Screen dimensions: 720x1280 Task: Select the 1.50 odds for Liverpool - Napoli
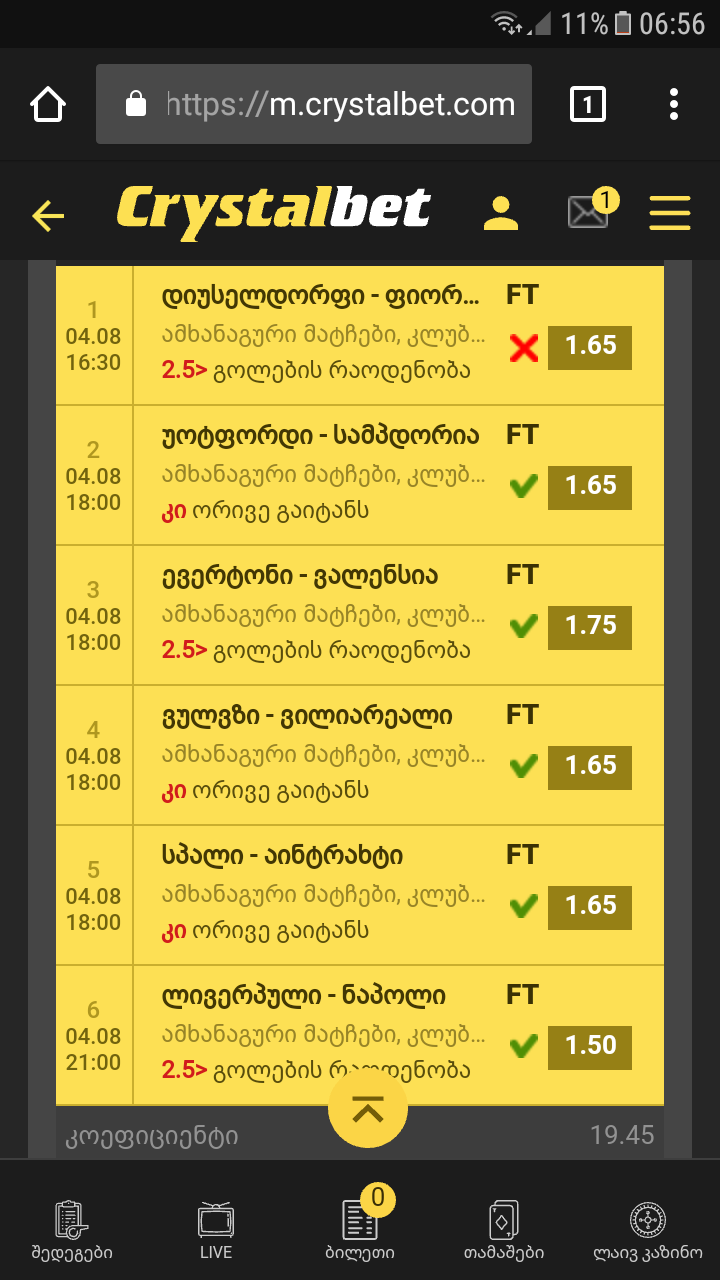point(589,1046)
